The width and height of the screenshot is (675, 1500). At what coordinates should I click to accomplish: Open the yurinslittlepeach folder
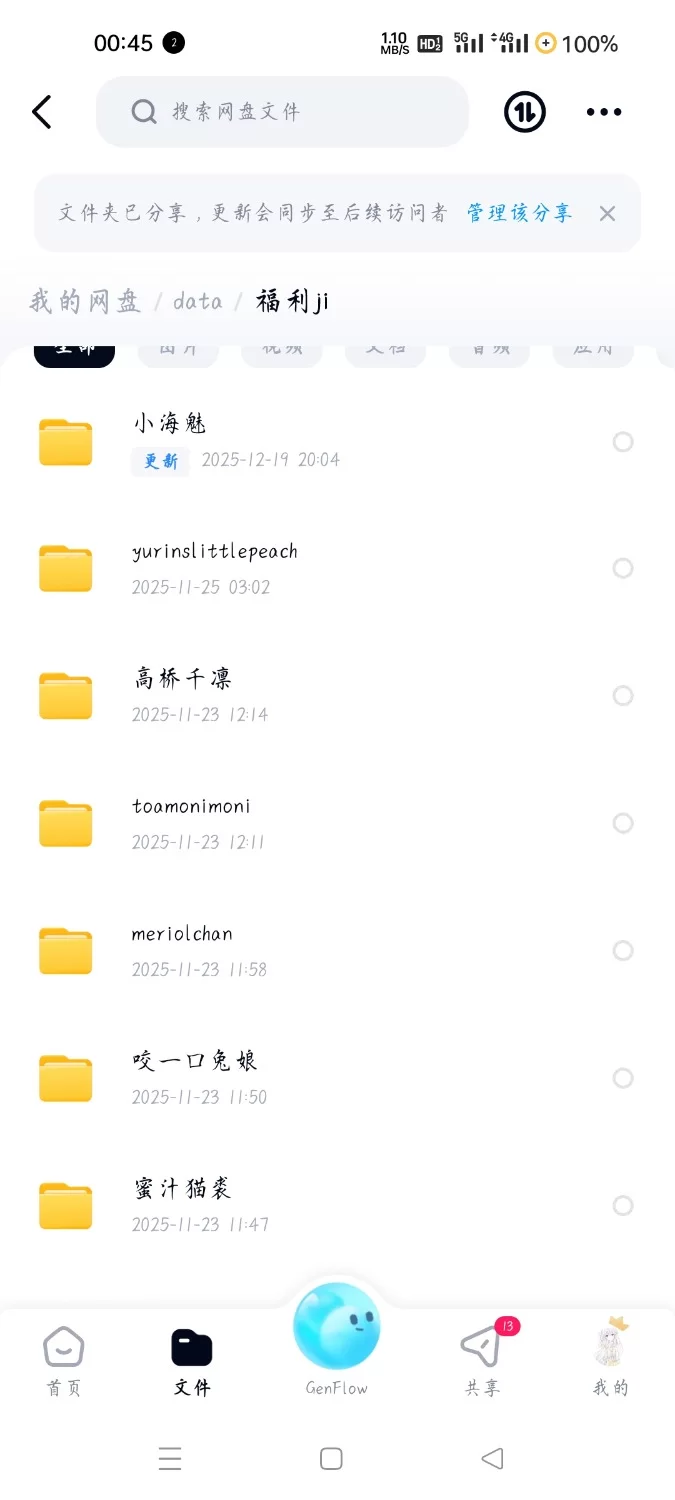214,552
